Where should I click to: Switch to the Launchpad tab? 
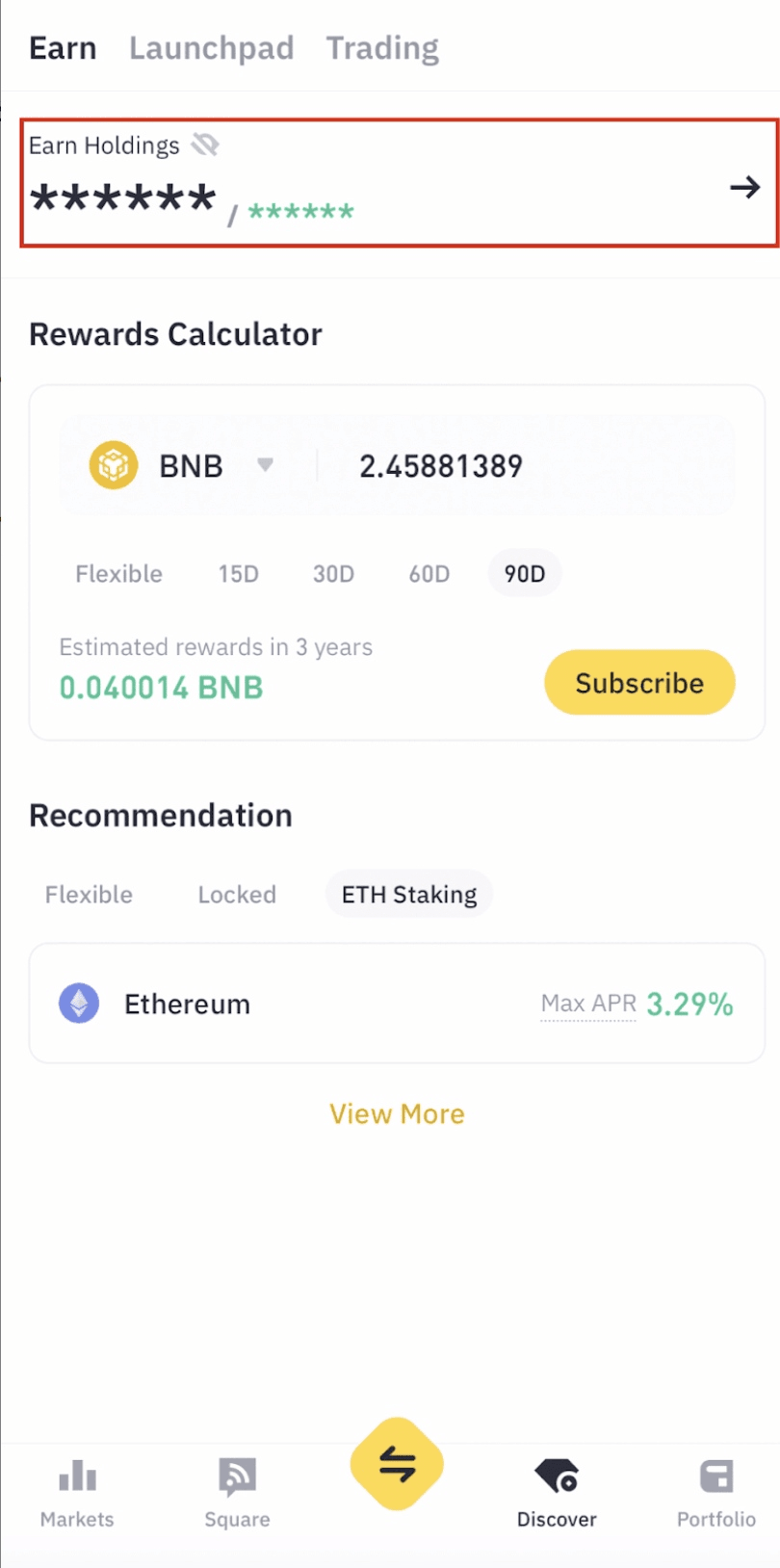click(211, 47)
